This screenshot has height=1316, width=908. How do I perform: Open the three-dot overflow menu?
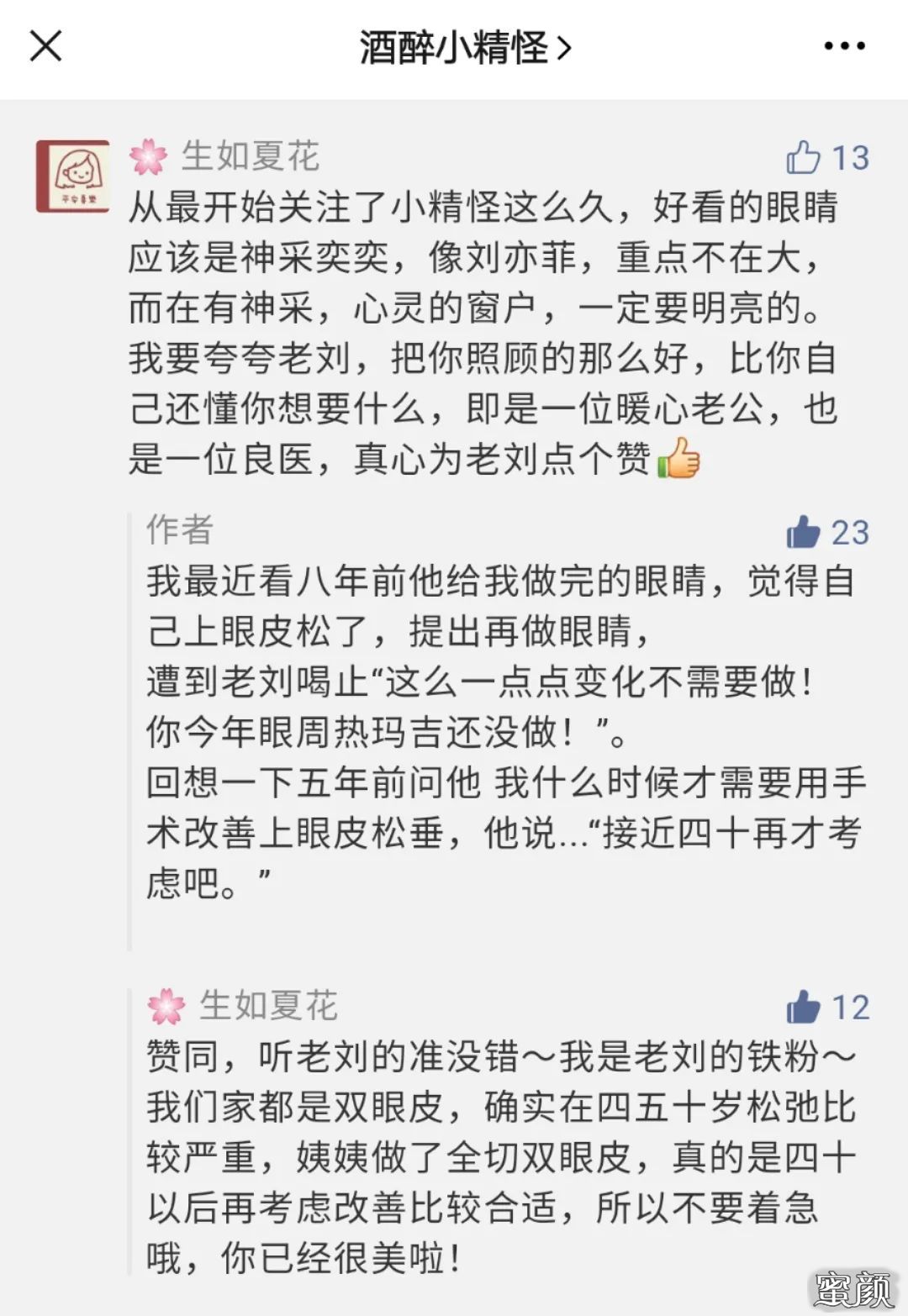point(844,47)
